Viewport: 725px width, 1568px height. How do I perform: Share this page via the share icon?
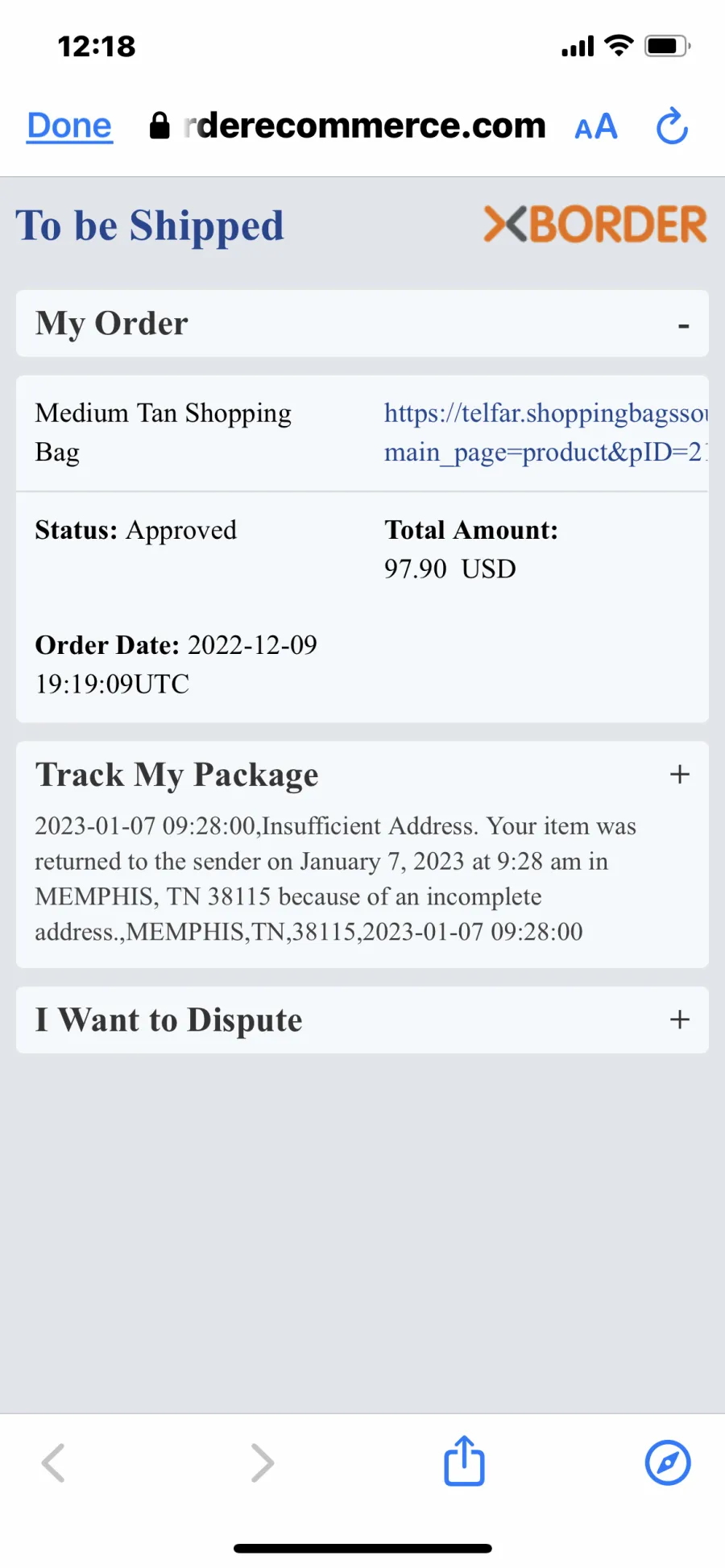pos(464,1461)
